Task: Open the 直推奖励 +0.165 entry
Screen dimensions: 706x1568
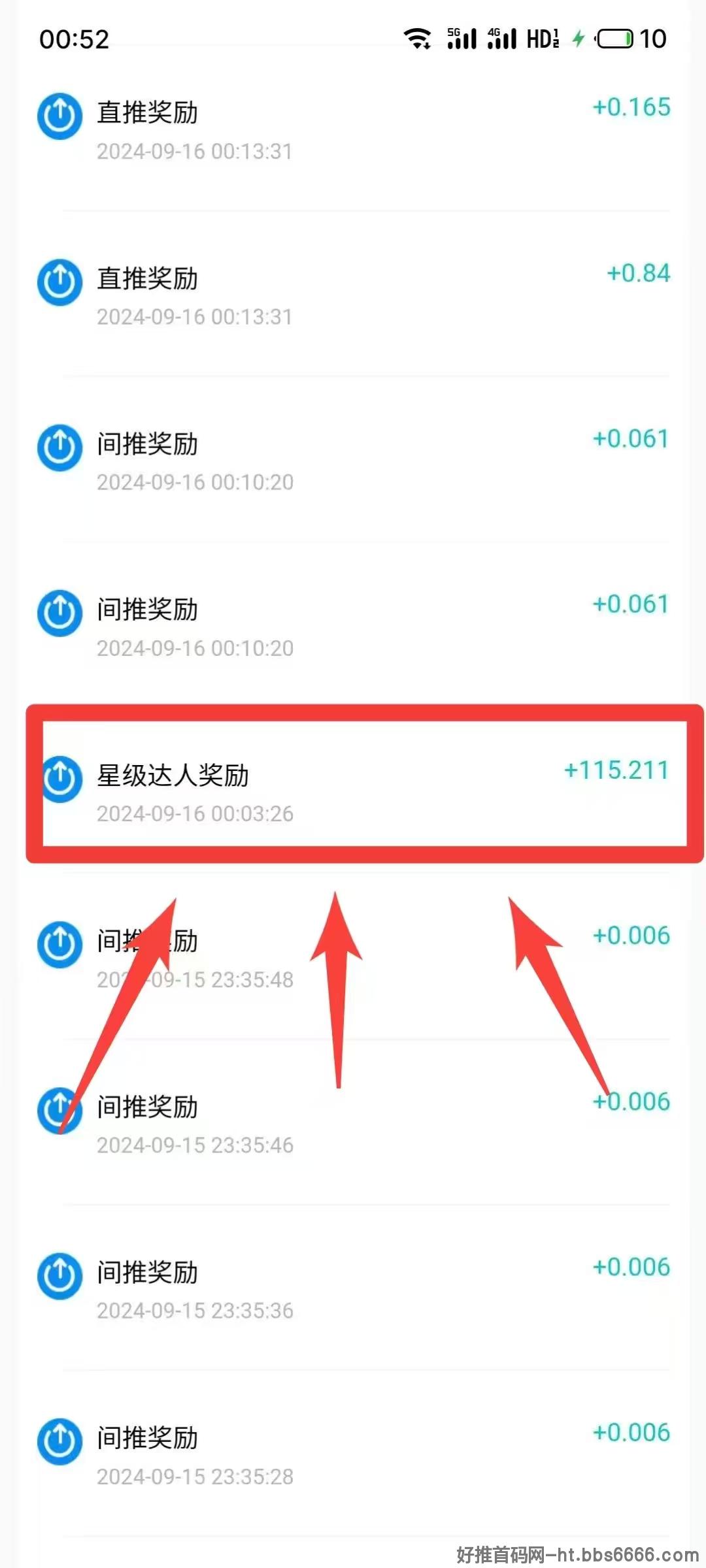Action: (353, 128)
